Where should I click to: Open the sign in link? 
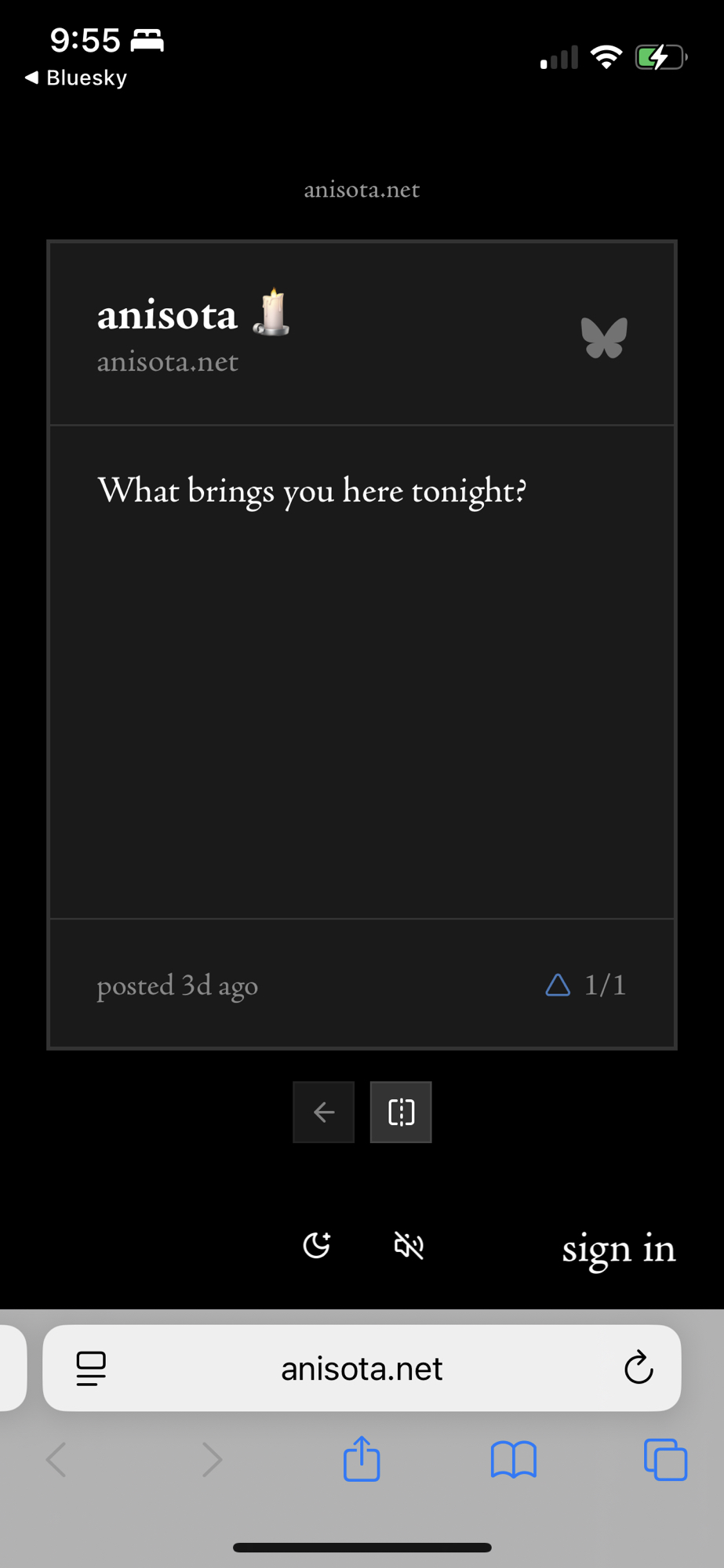[618, 1247]
